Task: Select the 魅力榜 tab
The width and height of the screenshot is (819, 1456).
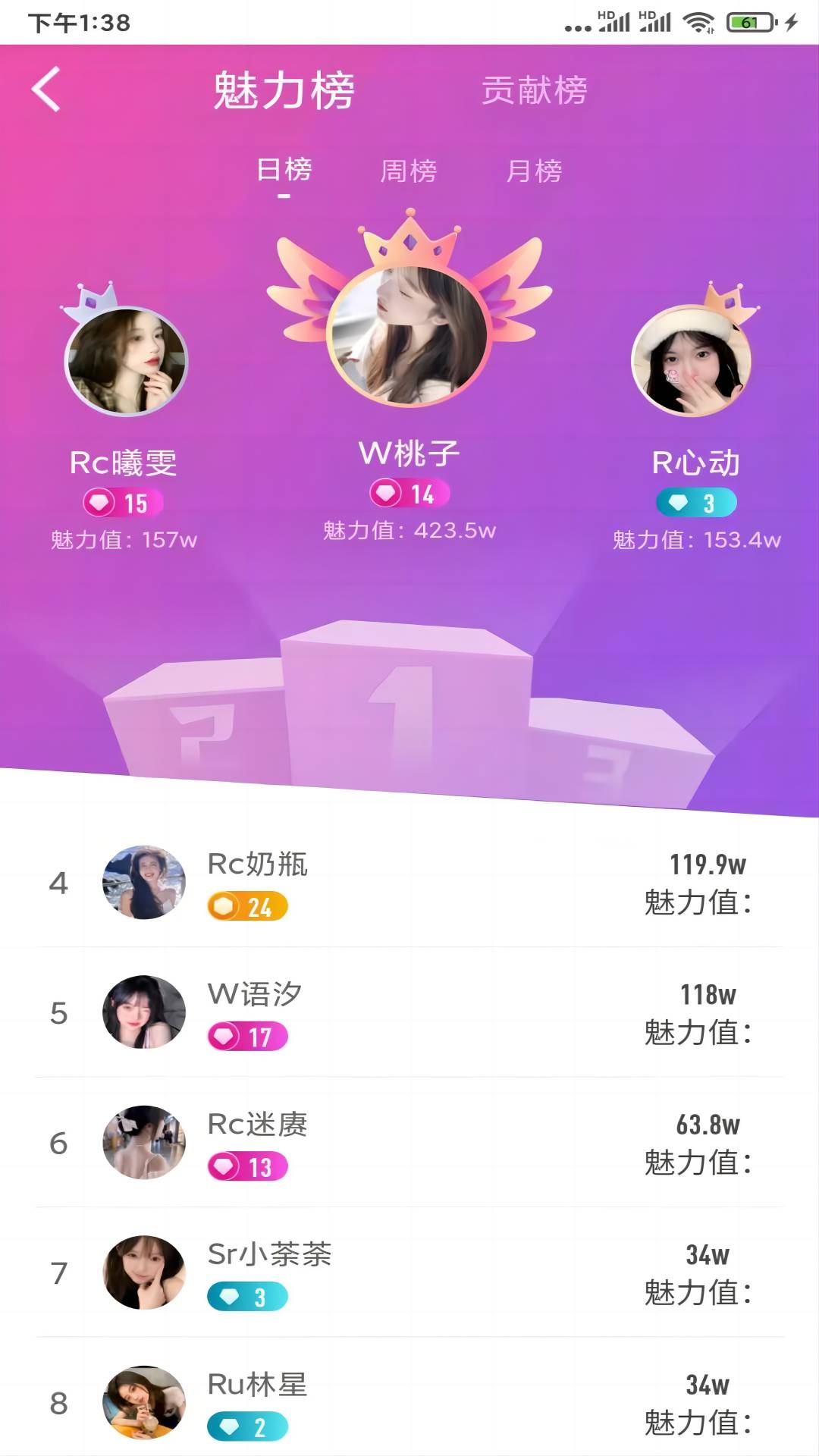Action: pos(284,90)
